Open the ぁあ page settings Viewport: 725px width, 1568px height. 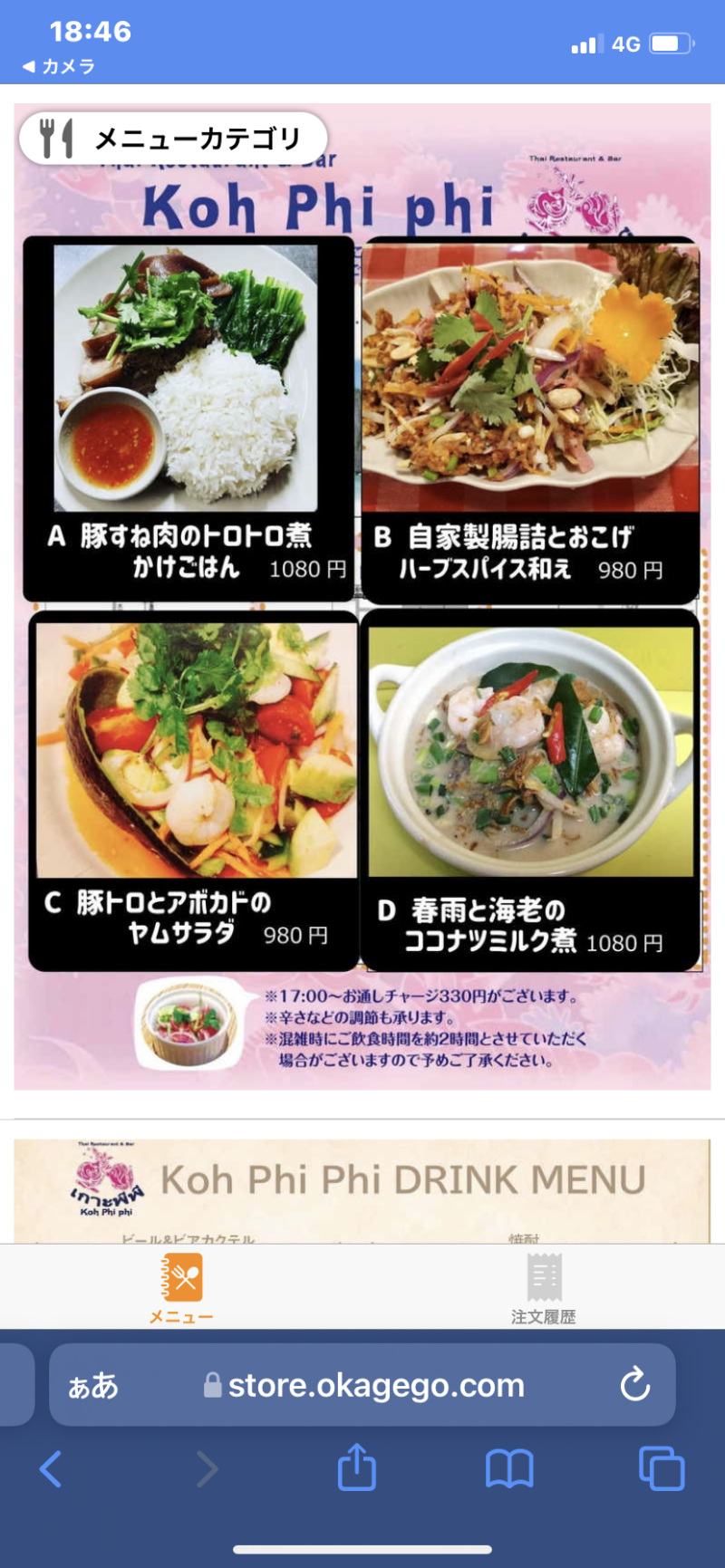point(93,1385)
